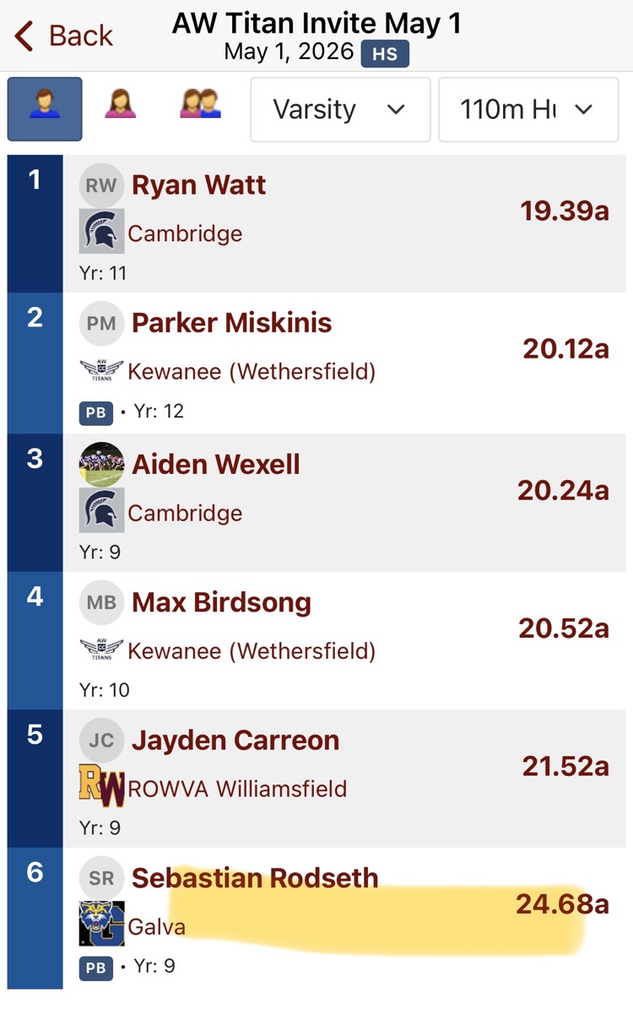The height and width of the screenshot is (1024, 633).
Task: Open the Galva team page
Action: click(x=157, y=927)
